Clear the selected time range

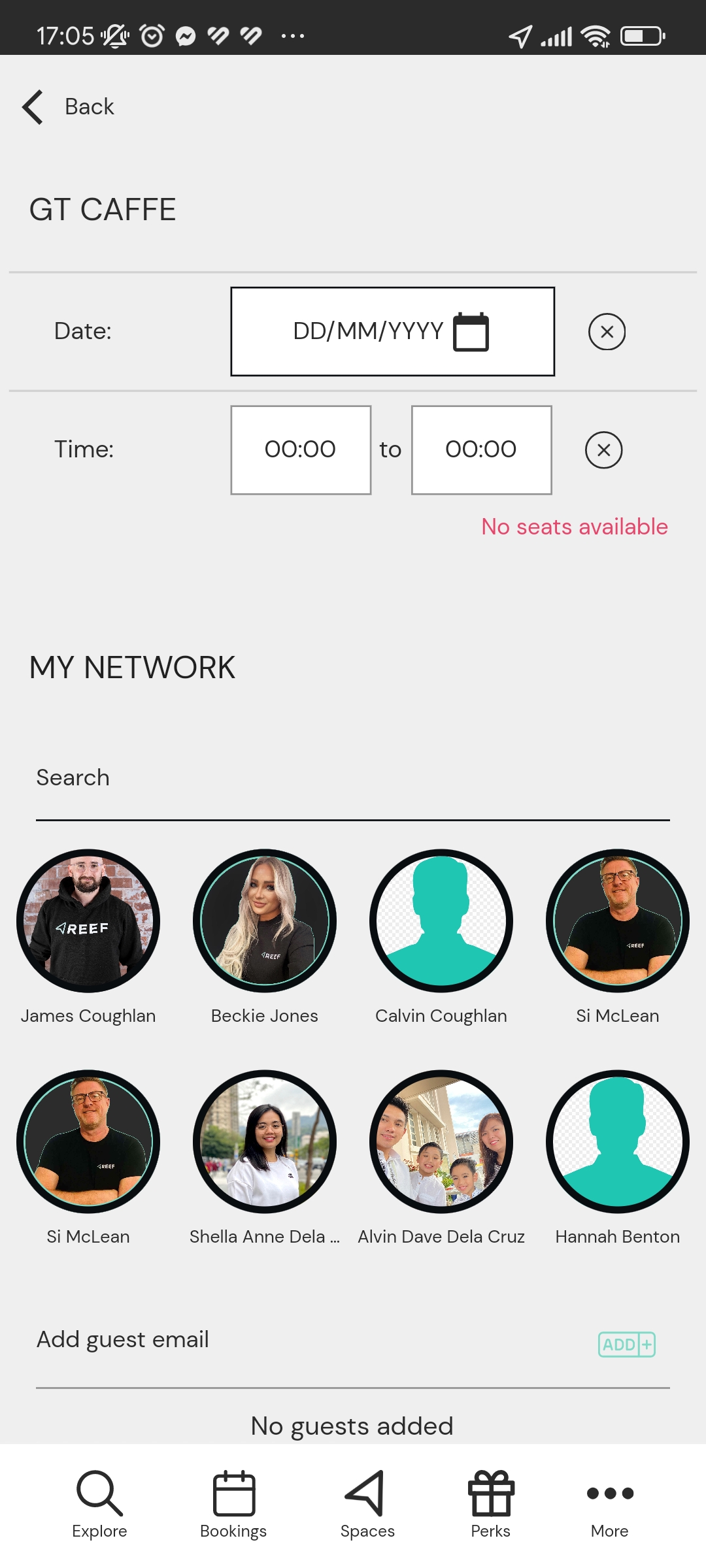pyautogui.click(x=603, y=450)
